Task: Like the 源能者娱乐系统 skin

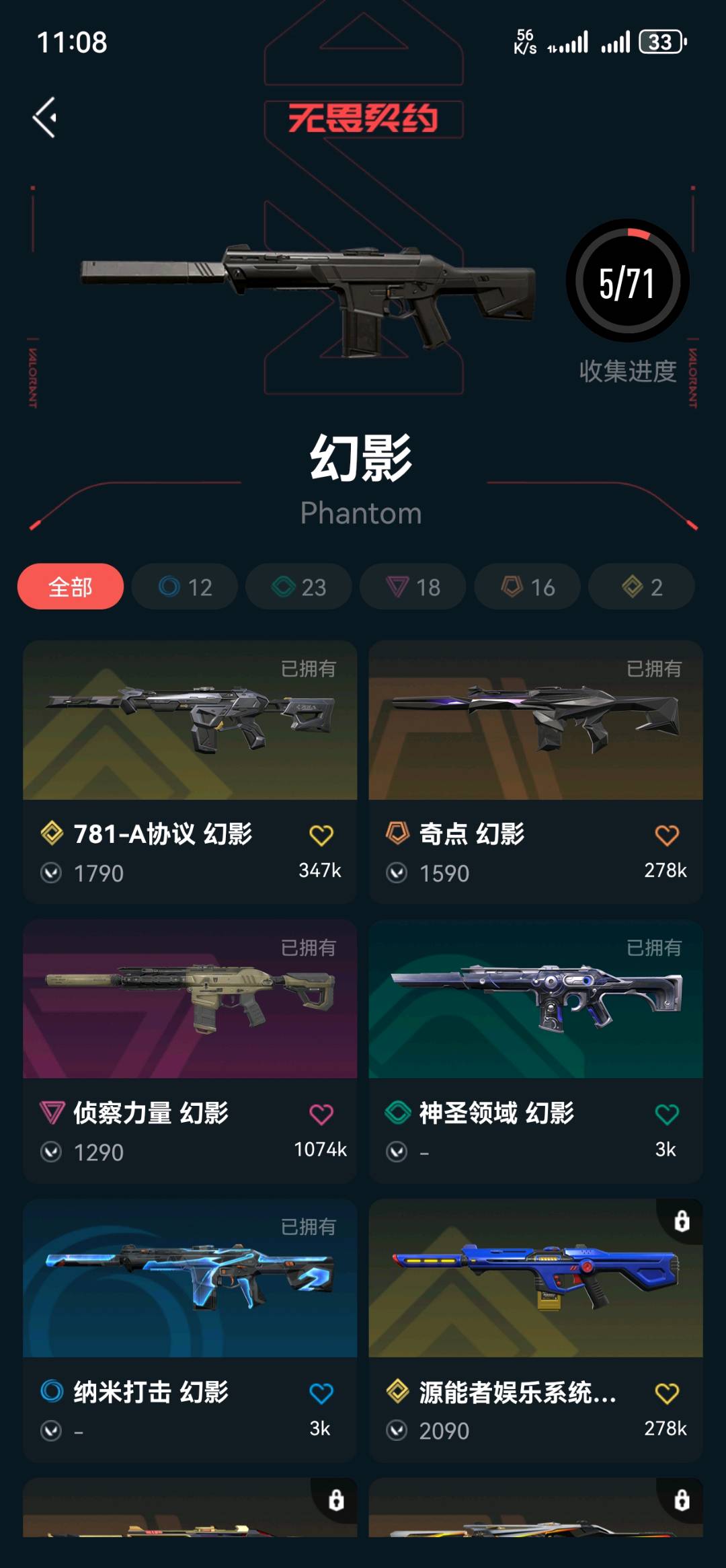Action: coord(666,1393)
